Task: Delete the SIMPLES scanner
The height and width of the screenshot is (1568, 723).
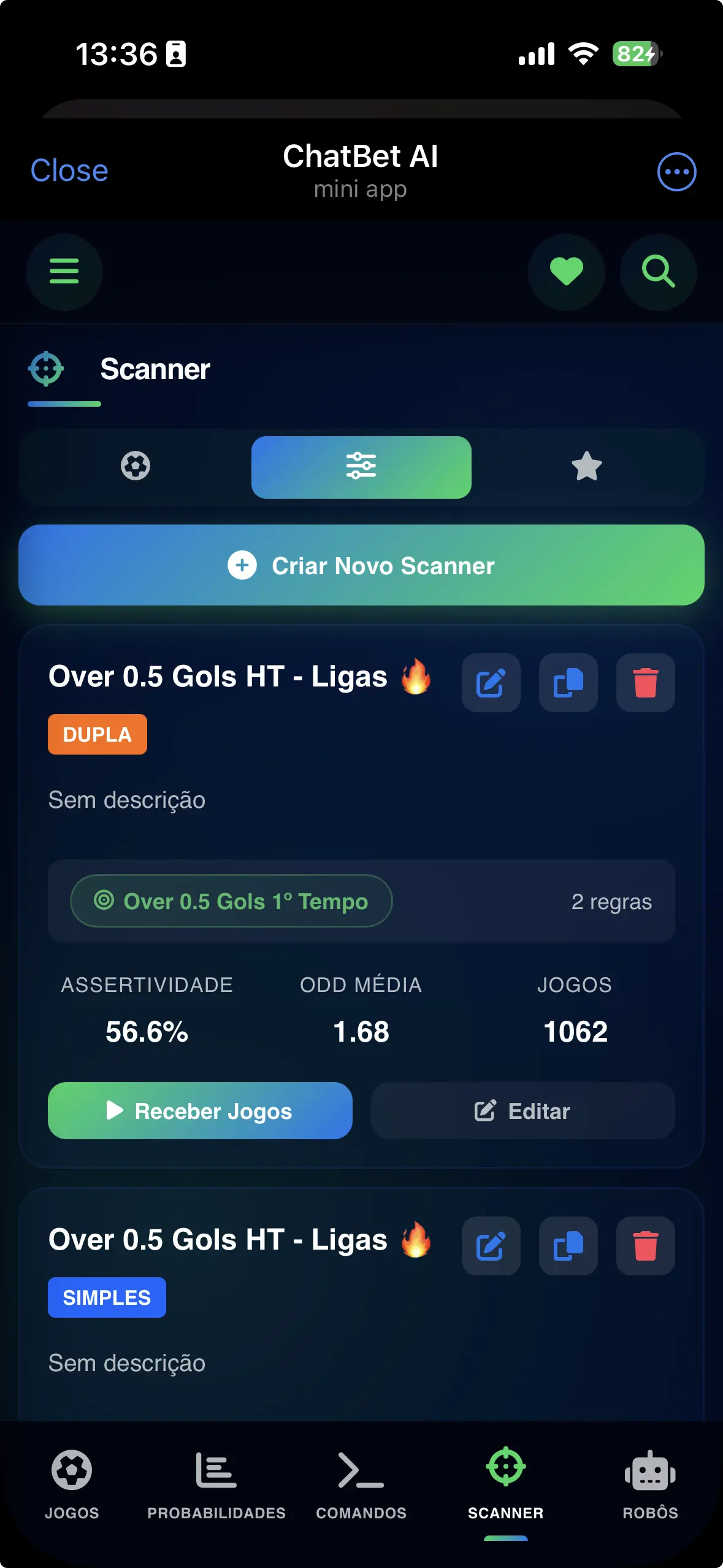Action: (x=645, y=1246)
